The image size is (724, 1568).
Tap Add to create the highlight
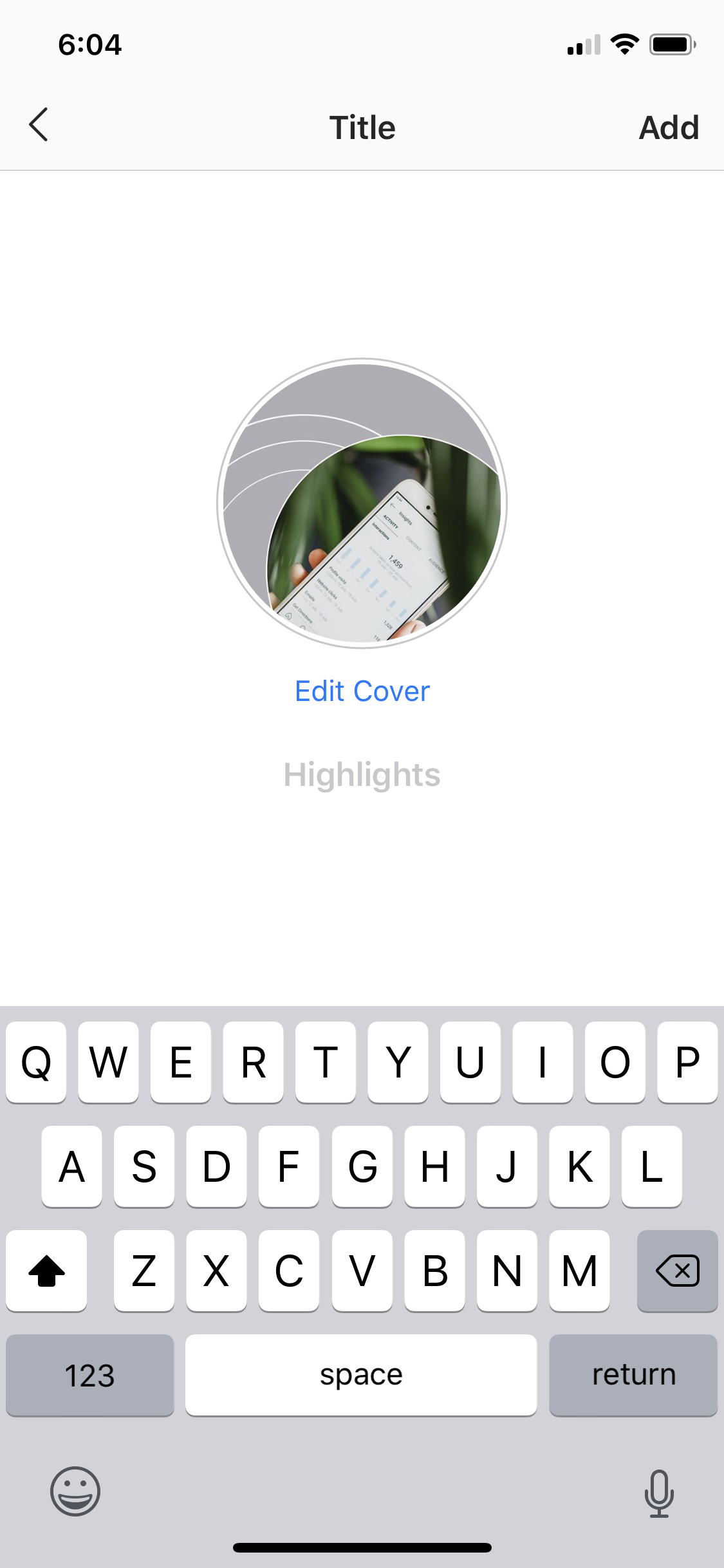(669, 127)
